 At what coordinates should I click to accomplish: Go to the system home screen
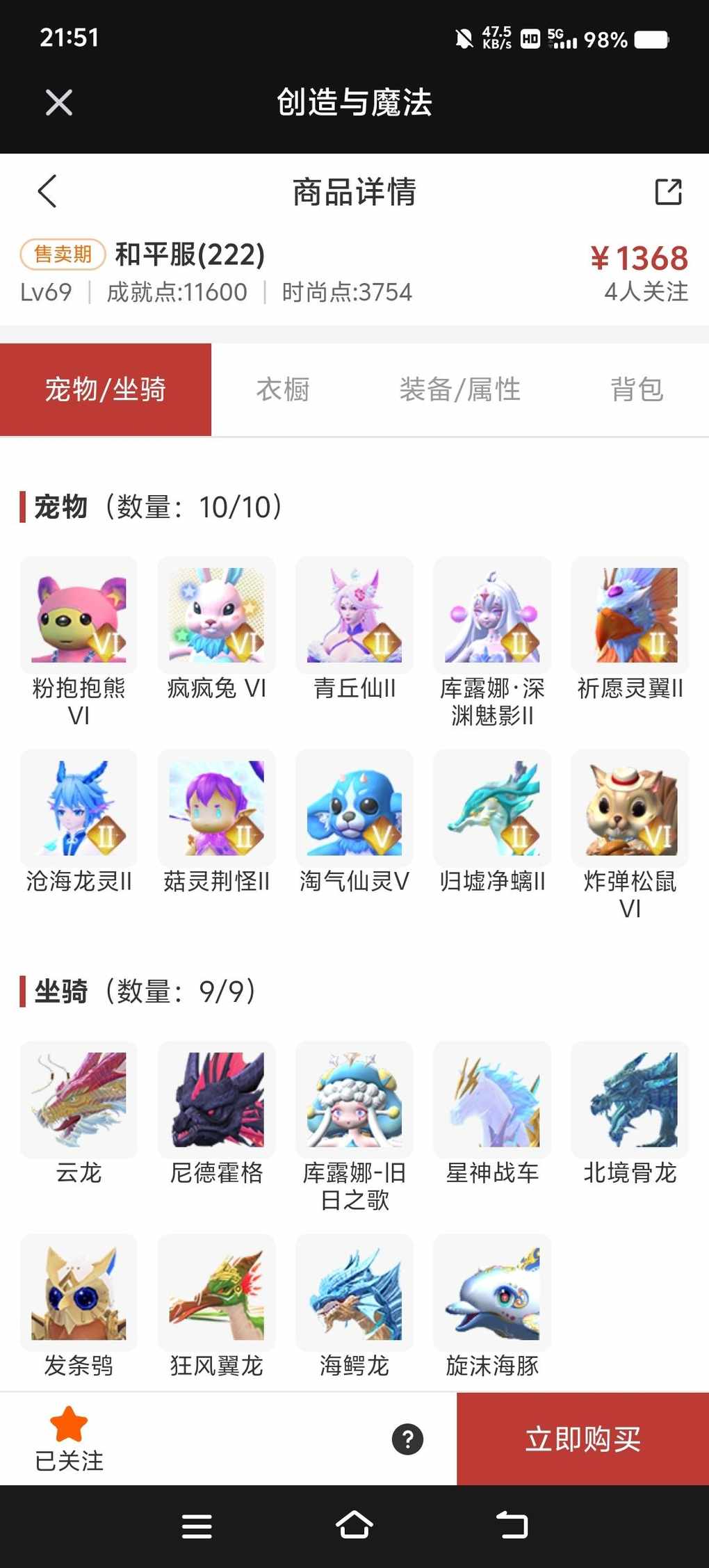(x=354, y=1526)
